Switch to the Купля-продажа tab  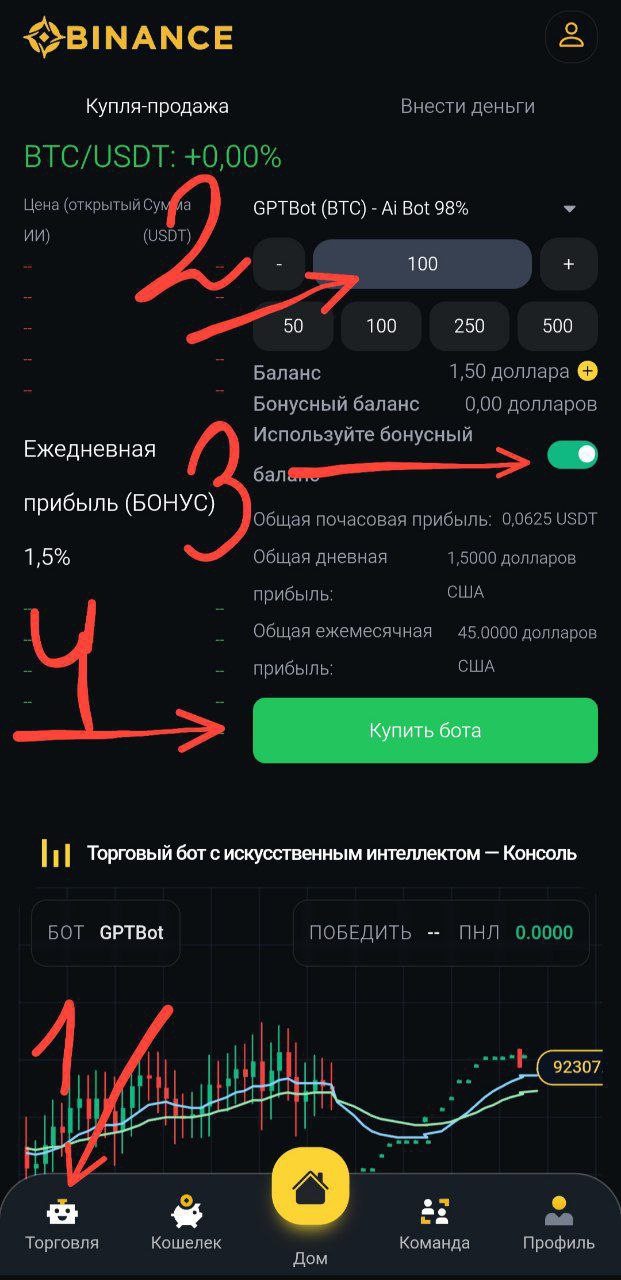[157, 106]
